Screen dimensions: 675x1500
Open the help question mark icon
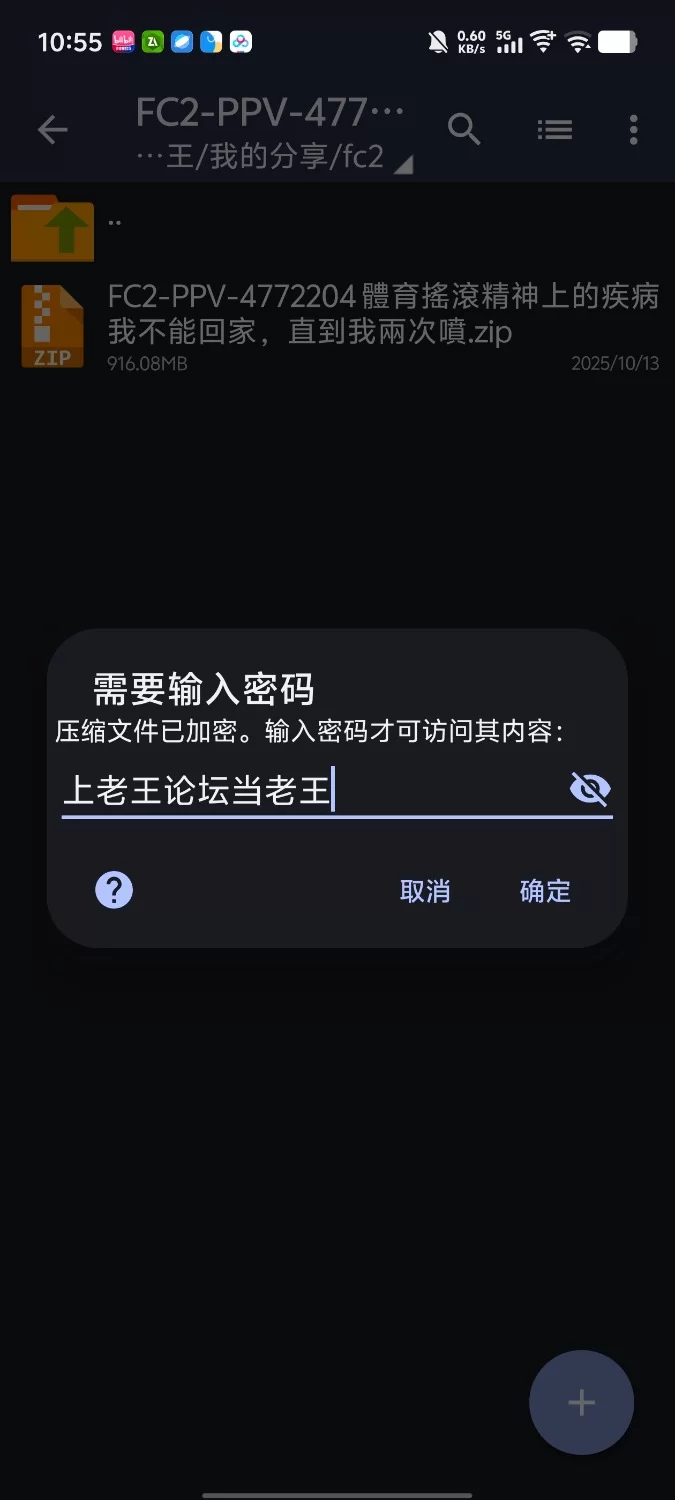[114, 889]
